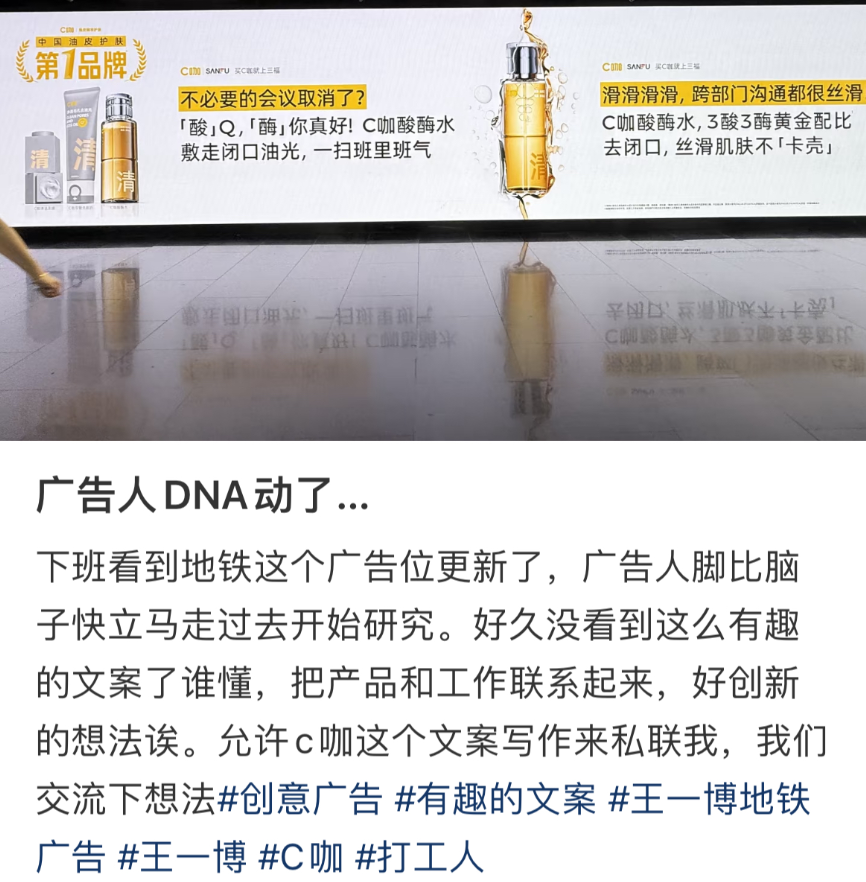View the subway ad photo full screen
This screenshot has height=882, width=866.
[433, 220]
